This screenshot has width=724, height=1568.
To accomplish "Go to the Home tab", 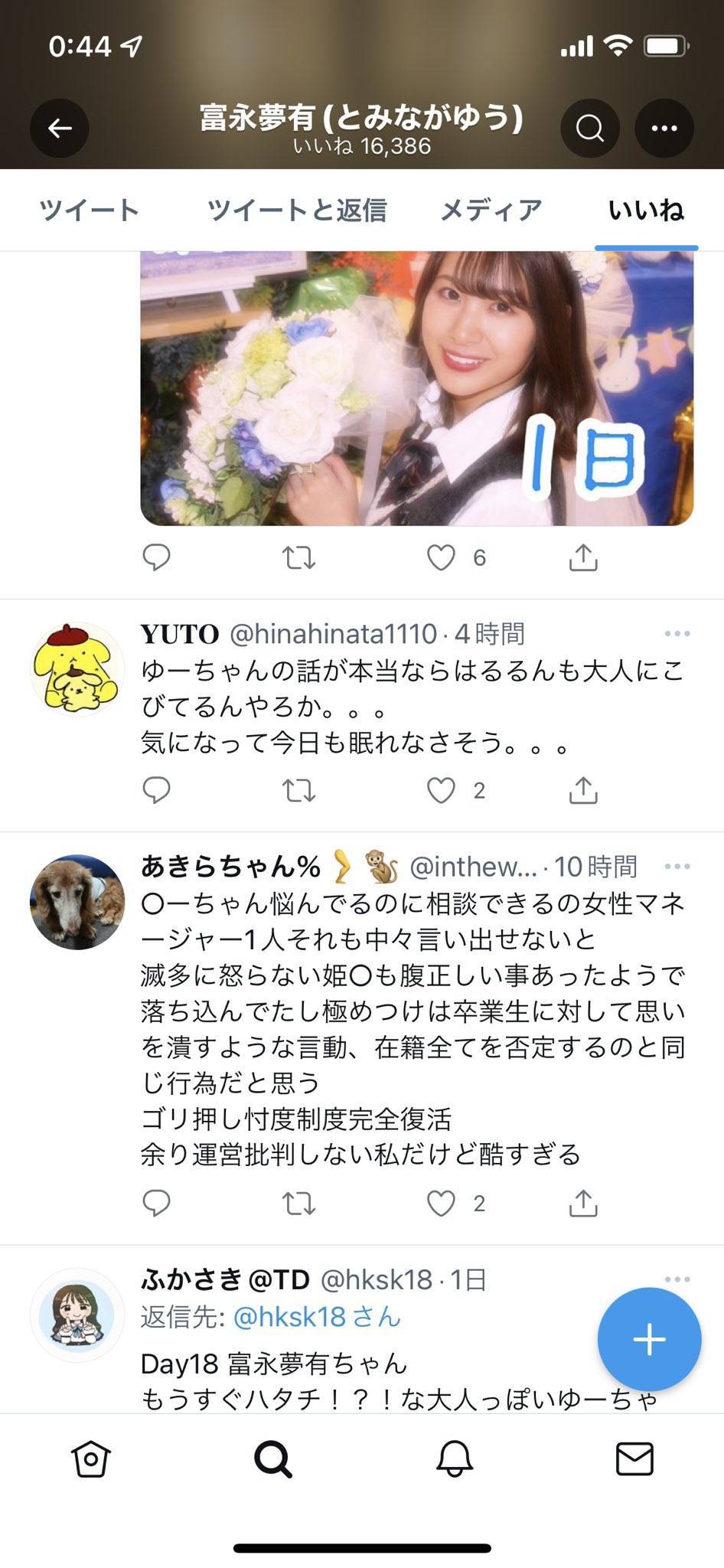I will [x=91, y=1459].
